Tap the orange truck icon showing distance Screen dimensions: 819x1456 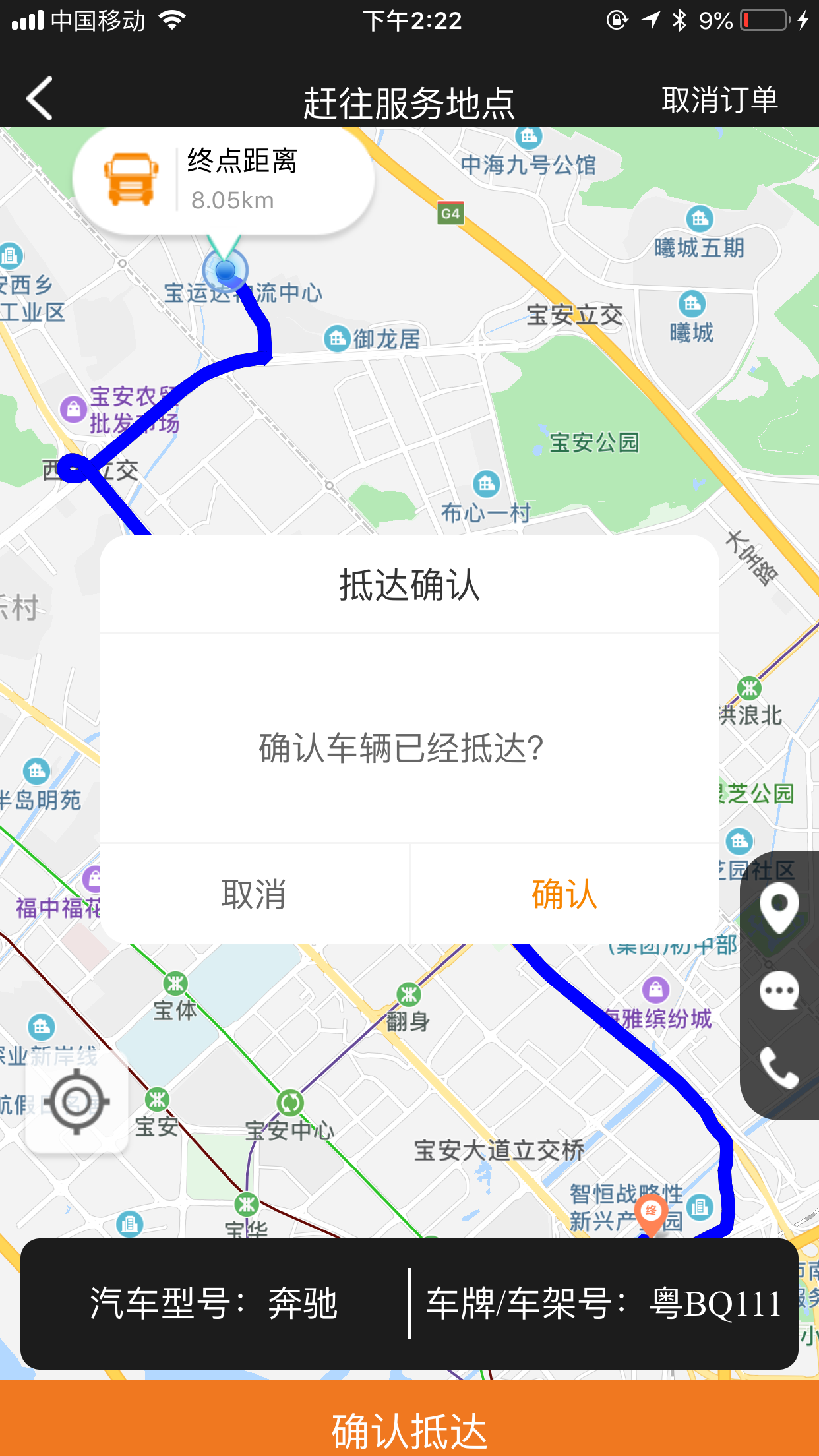(129, 179)
